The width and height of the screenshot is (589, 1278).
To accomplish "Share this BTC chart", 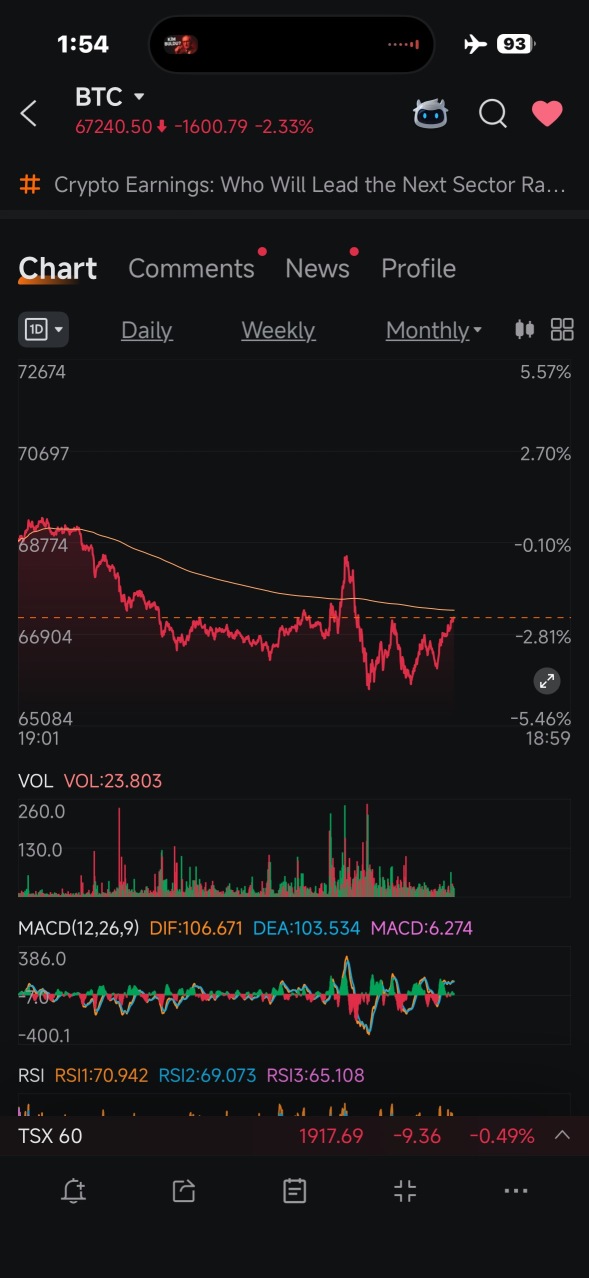I will point(183,1190).
